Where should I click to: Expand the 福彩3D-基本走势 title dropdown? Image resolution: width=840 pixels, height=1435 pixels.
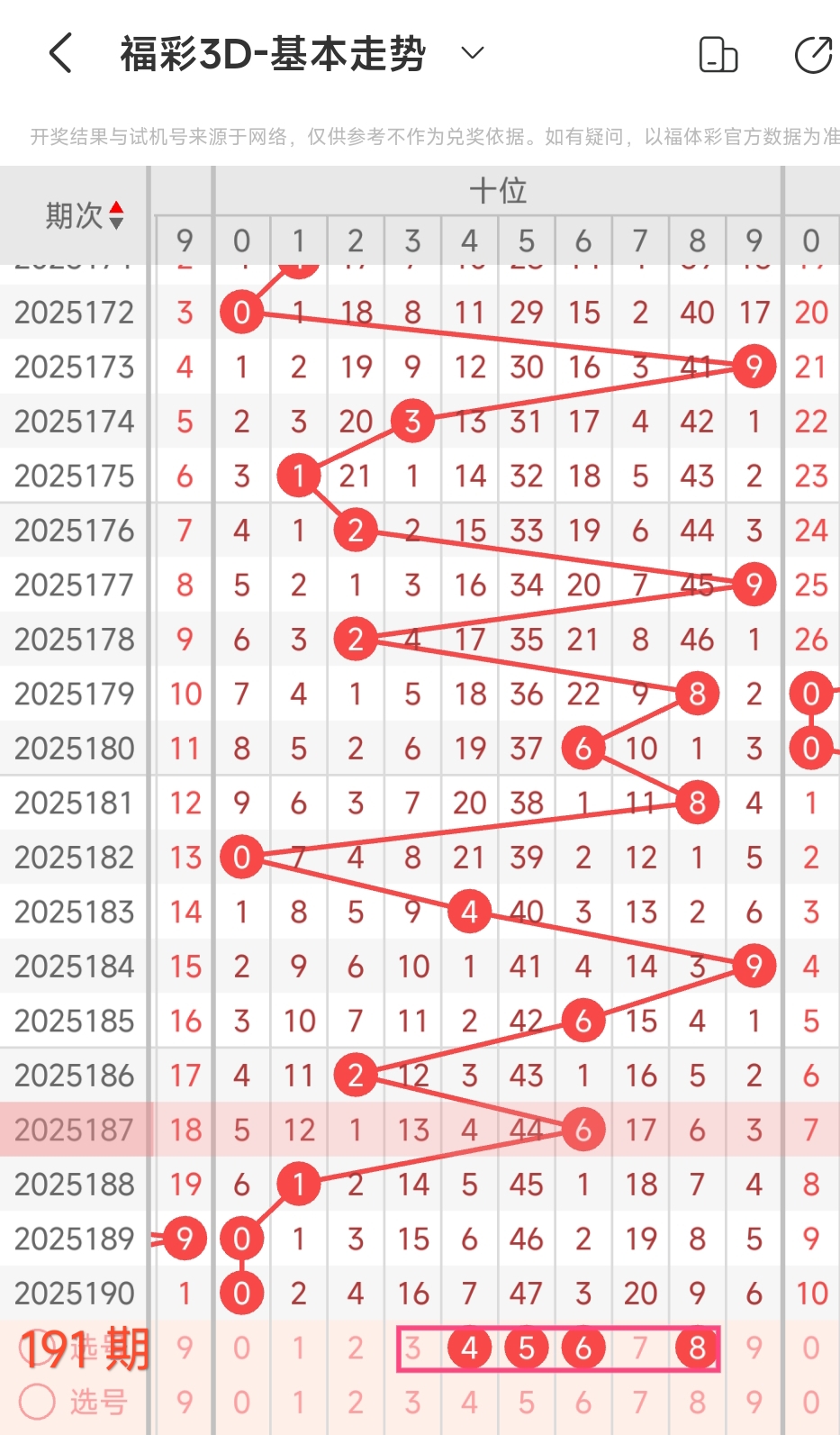coord(473,53)
